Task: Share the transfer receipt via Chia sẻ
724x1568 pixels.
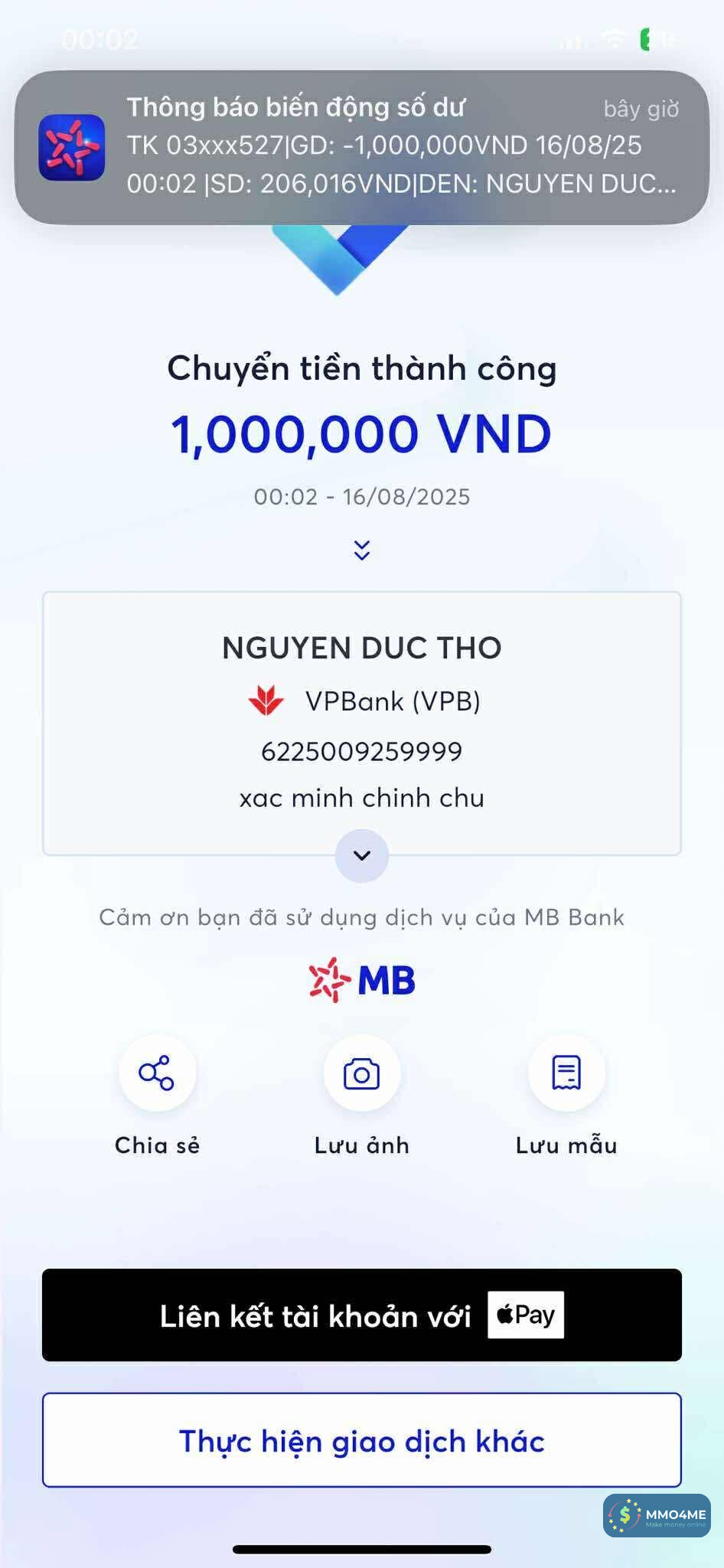Action: coord(157,1073)
